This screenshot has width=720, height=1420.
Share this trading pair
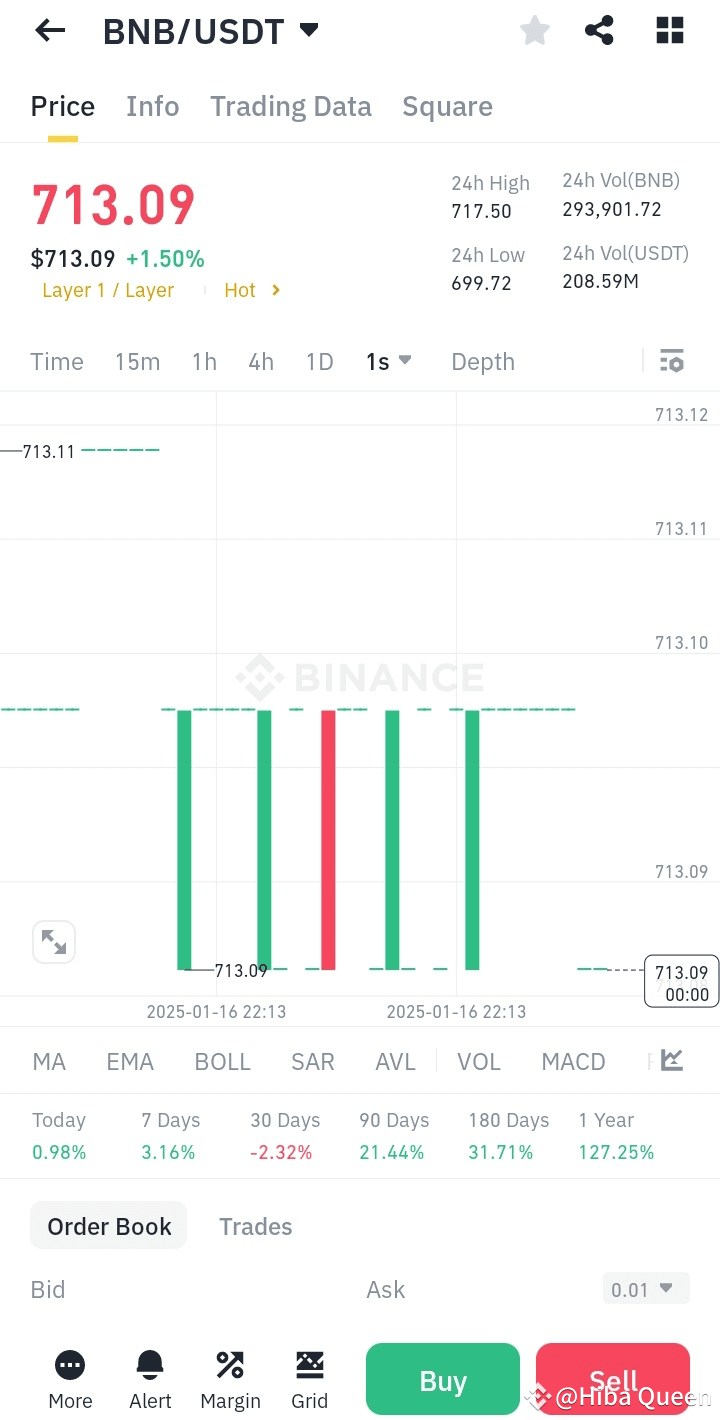coord(599,31)
